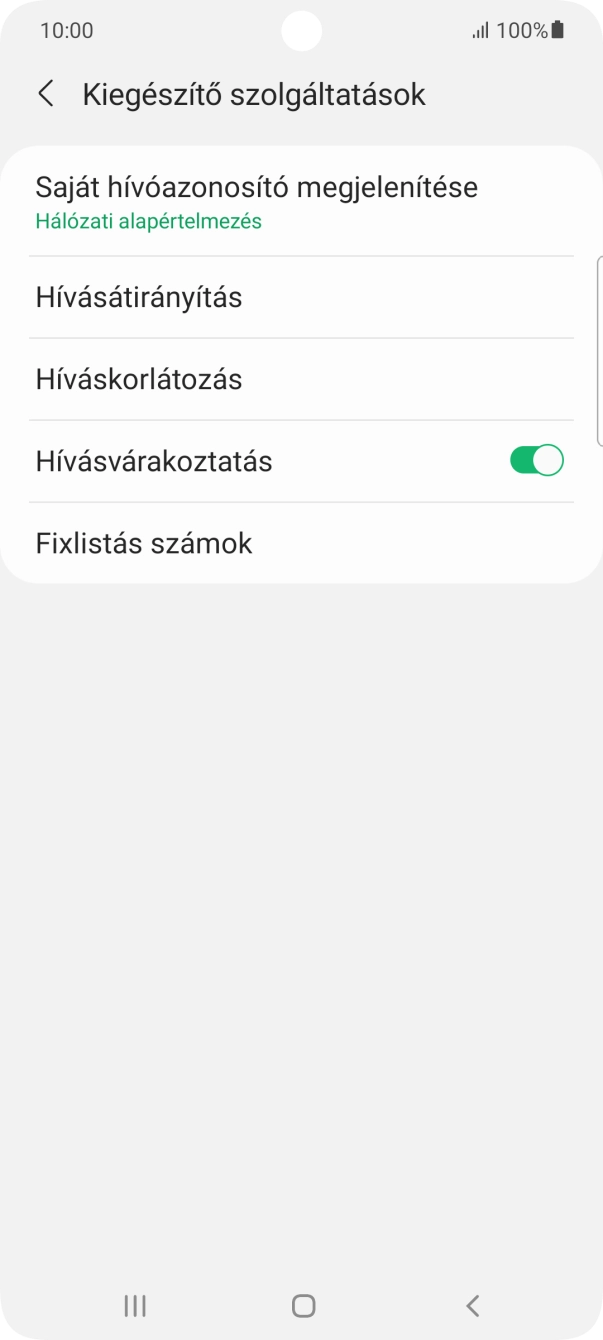The height and width of the screenshot is (1340, 603).
Task: Tap the system home button
Action: coord(303,1305)
